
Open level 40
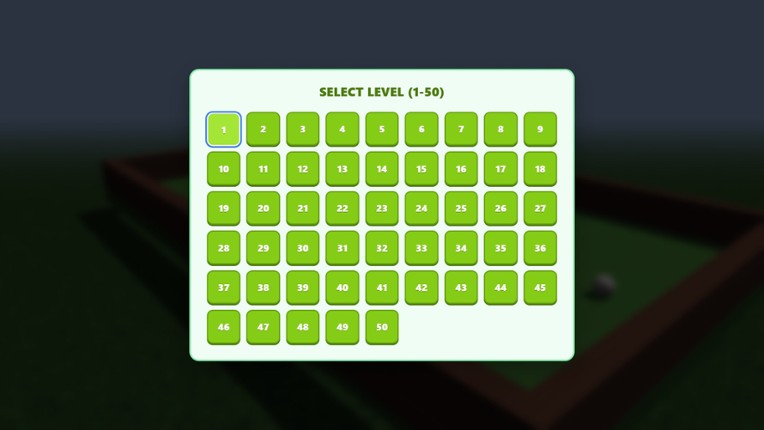(342, 287)
